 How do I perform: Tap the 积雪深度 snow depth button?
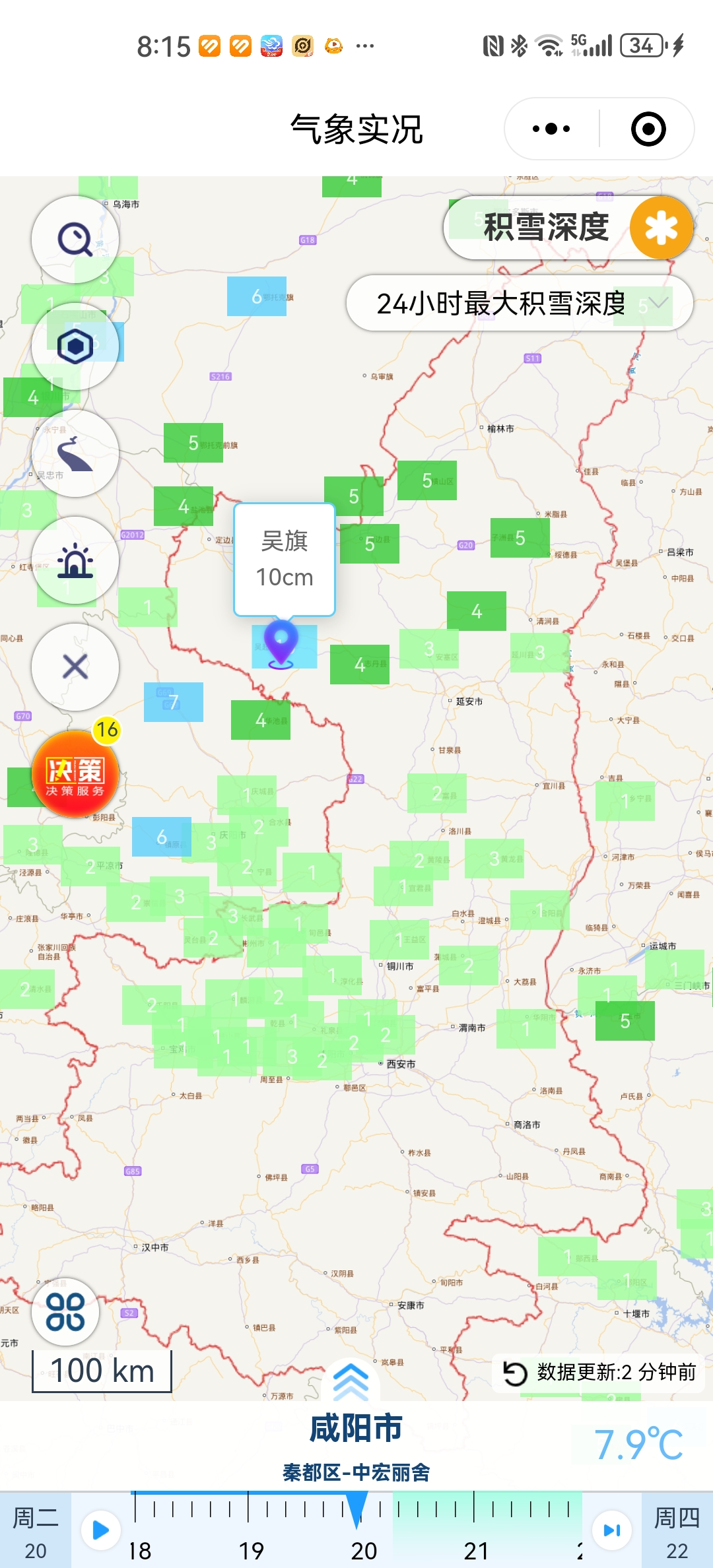pyautogui.click(x=568, y=228)
